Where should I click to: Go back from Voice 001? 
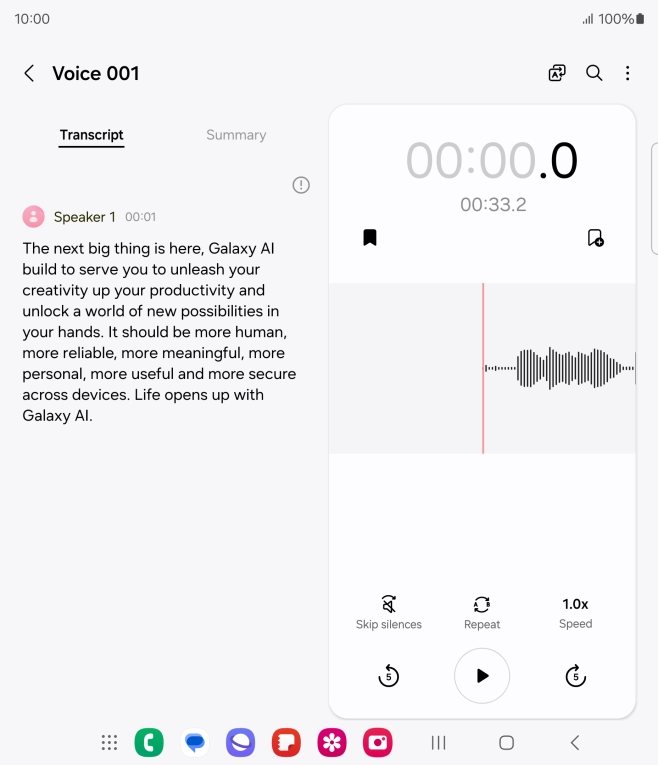29,73
